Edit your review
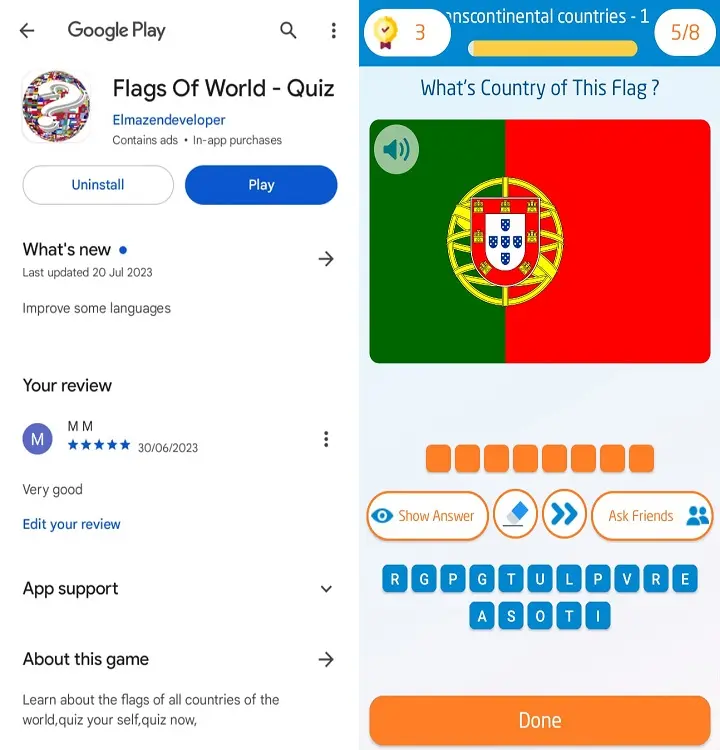This screenshot has height=750, width=720. (72, 524)
